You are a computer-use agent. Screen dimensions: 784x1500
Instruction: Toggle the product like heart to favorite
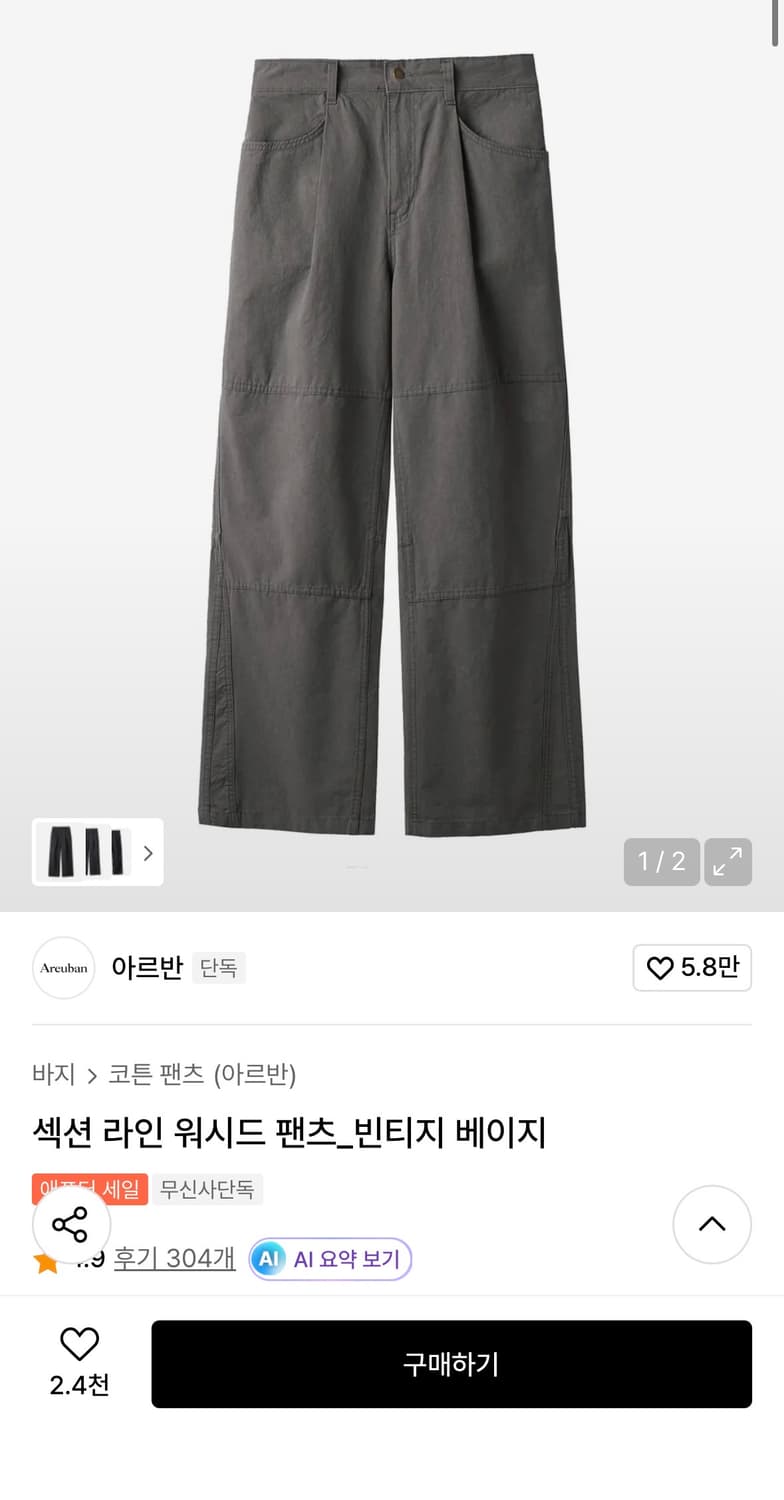pyautogui.click(x=79, y=1345)
